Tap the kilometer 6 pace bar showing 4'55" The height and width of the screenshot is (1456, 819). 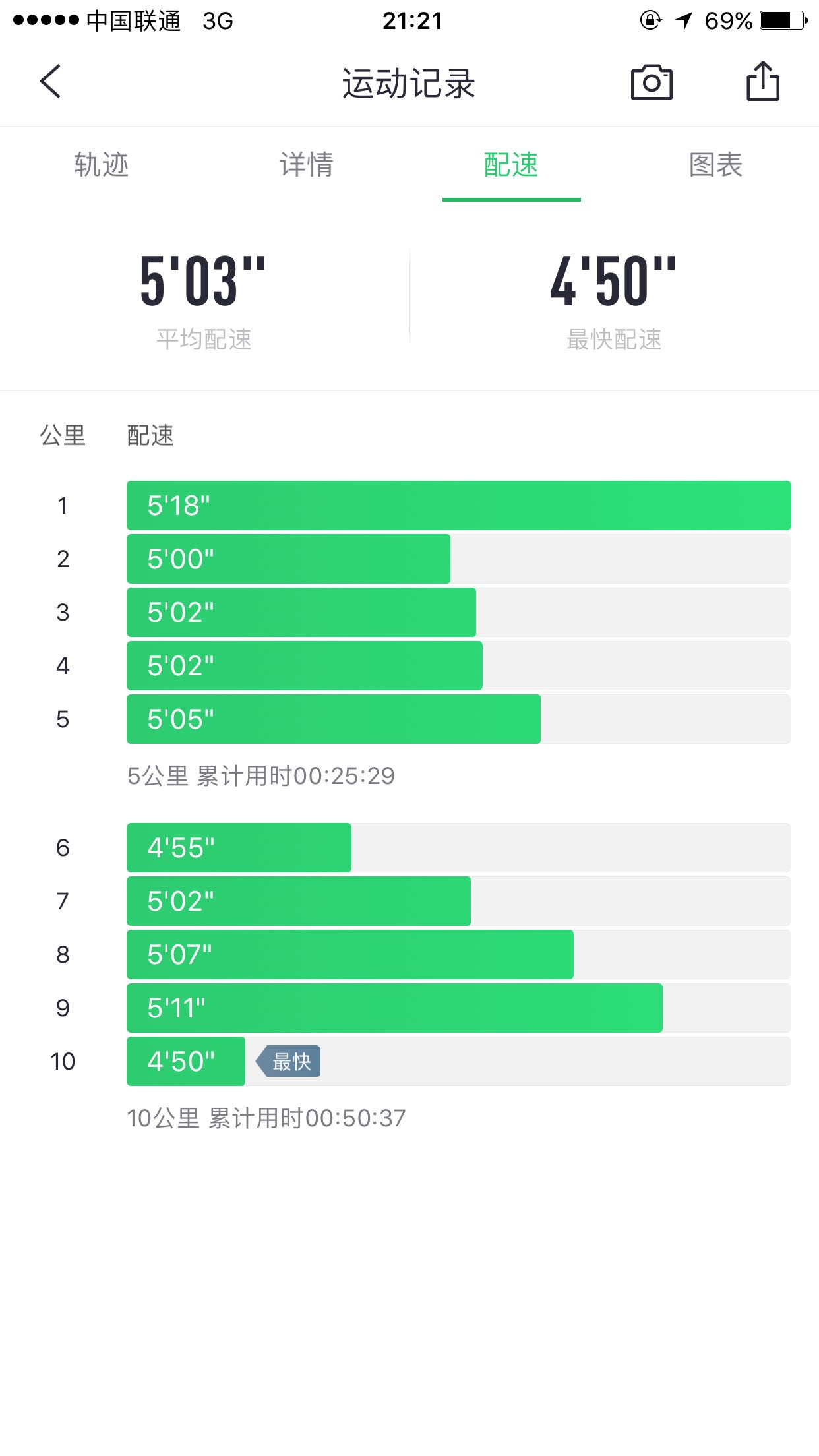(x=239, y=848)
